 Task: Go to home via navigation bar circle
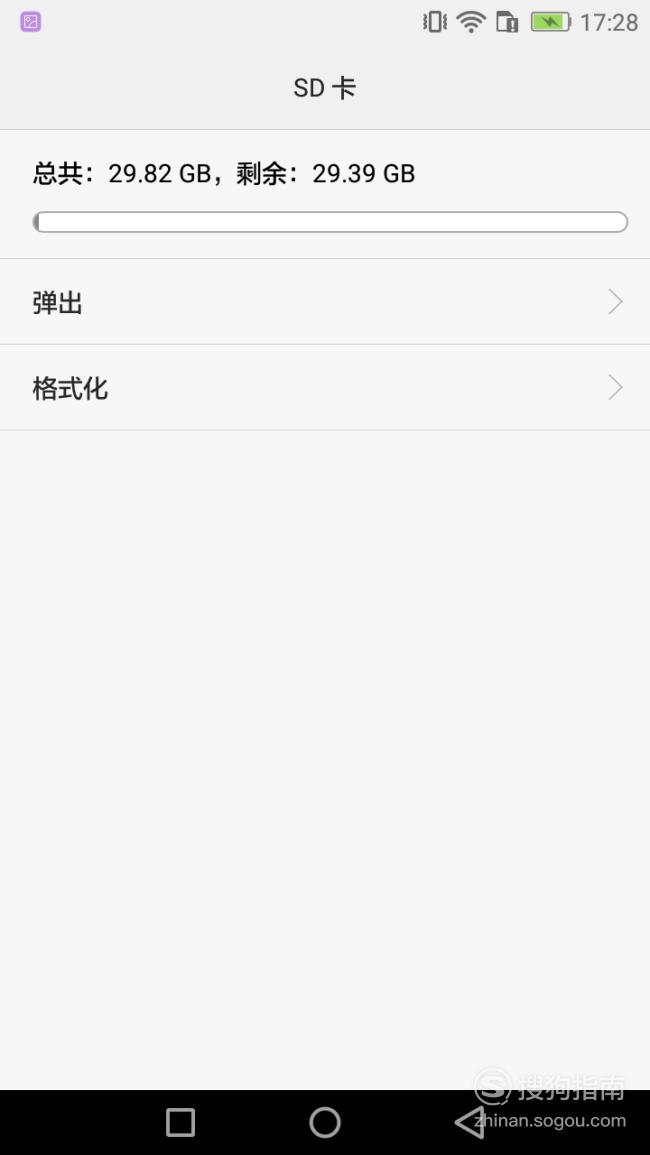[x=325, y=1123]
